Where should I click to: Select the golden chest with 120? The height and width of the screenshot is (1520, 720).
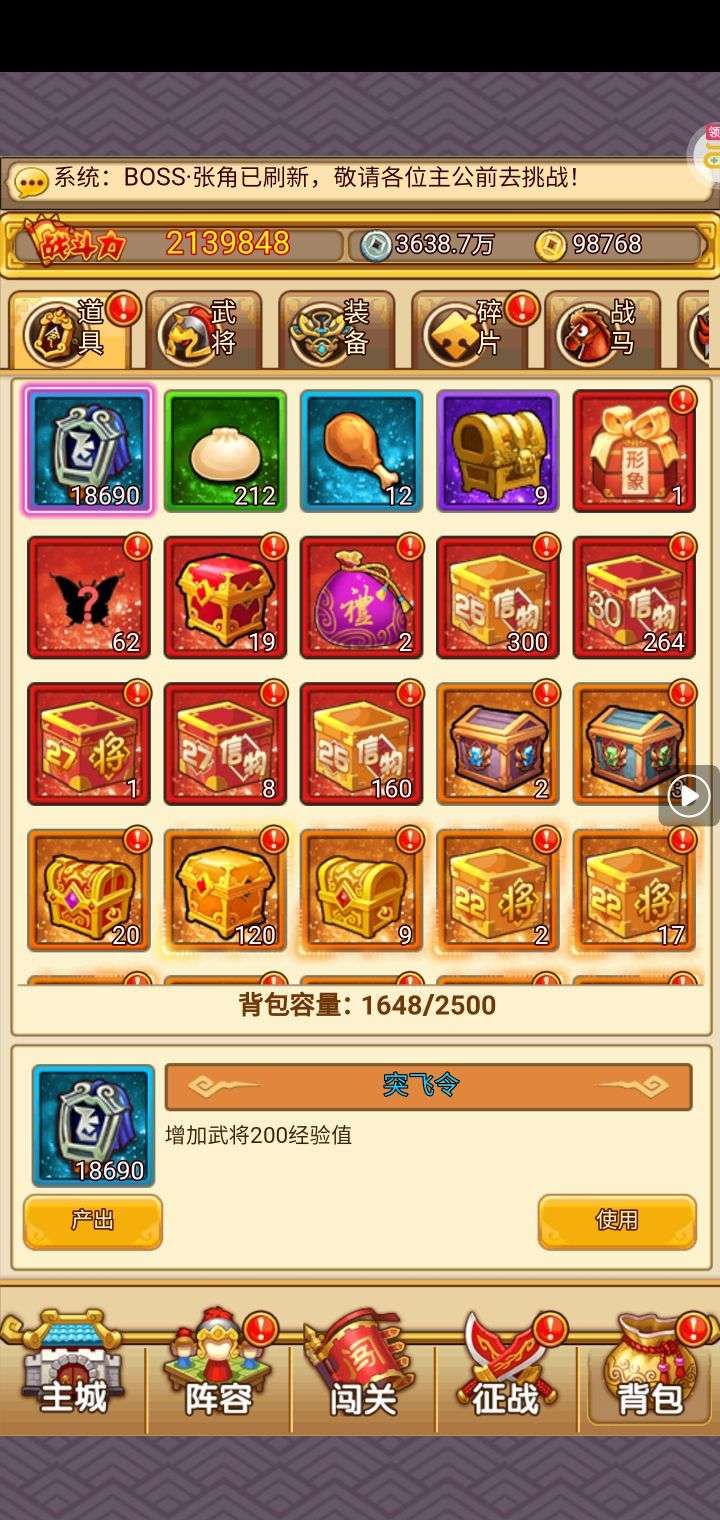[225, 890]
